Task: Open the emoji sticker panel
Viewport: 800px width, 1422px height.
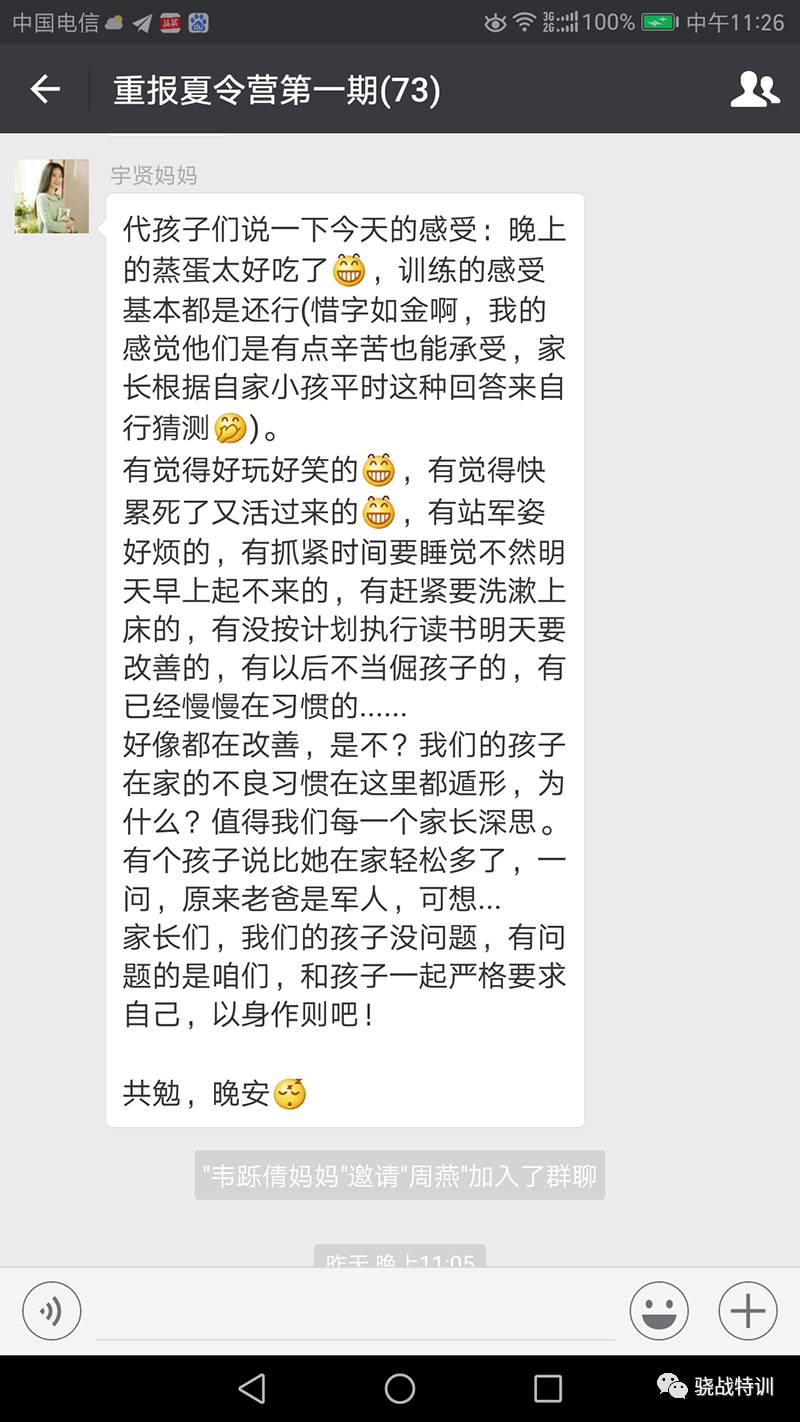Action: 659,1310
